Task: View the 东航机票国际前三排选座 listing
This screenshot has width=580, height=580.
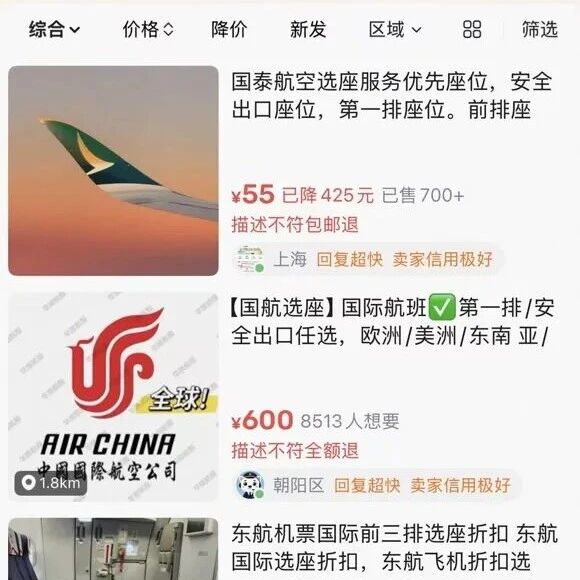Action: 290,549
